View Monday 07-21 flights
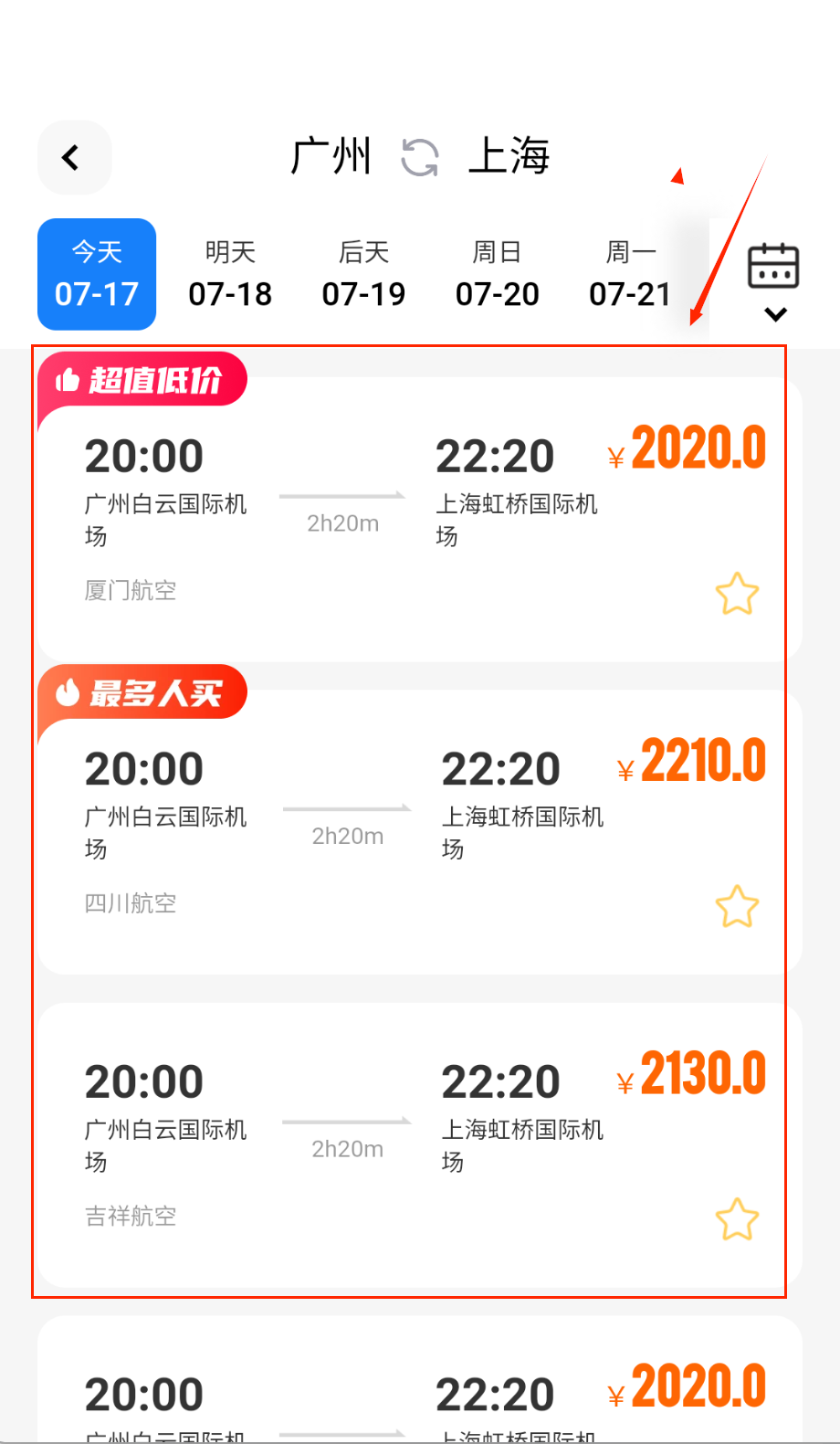 [630, 274]
